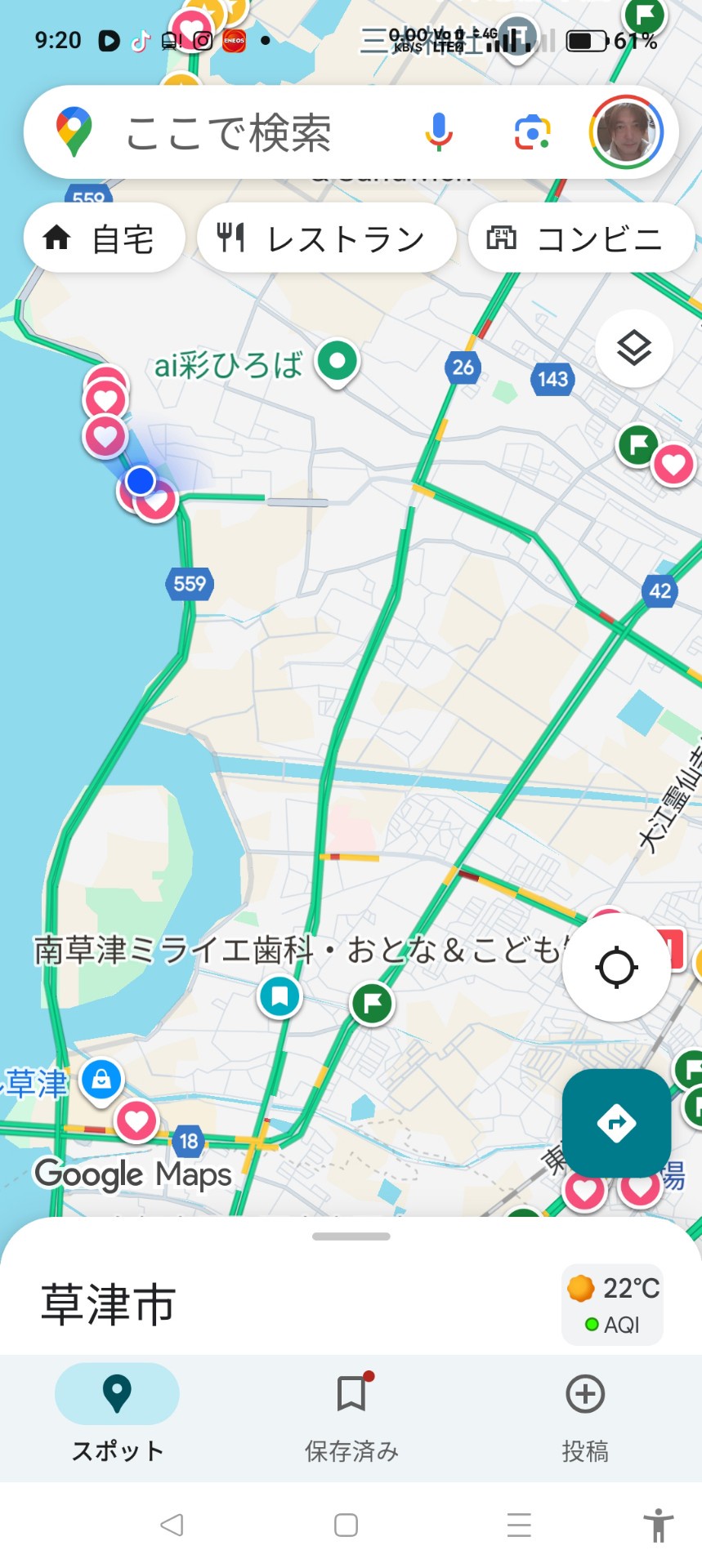This screenshot has width=702, height=1568.
Task: Open recent apps from the navigation bar
Action: click(x=519, y=1525)
